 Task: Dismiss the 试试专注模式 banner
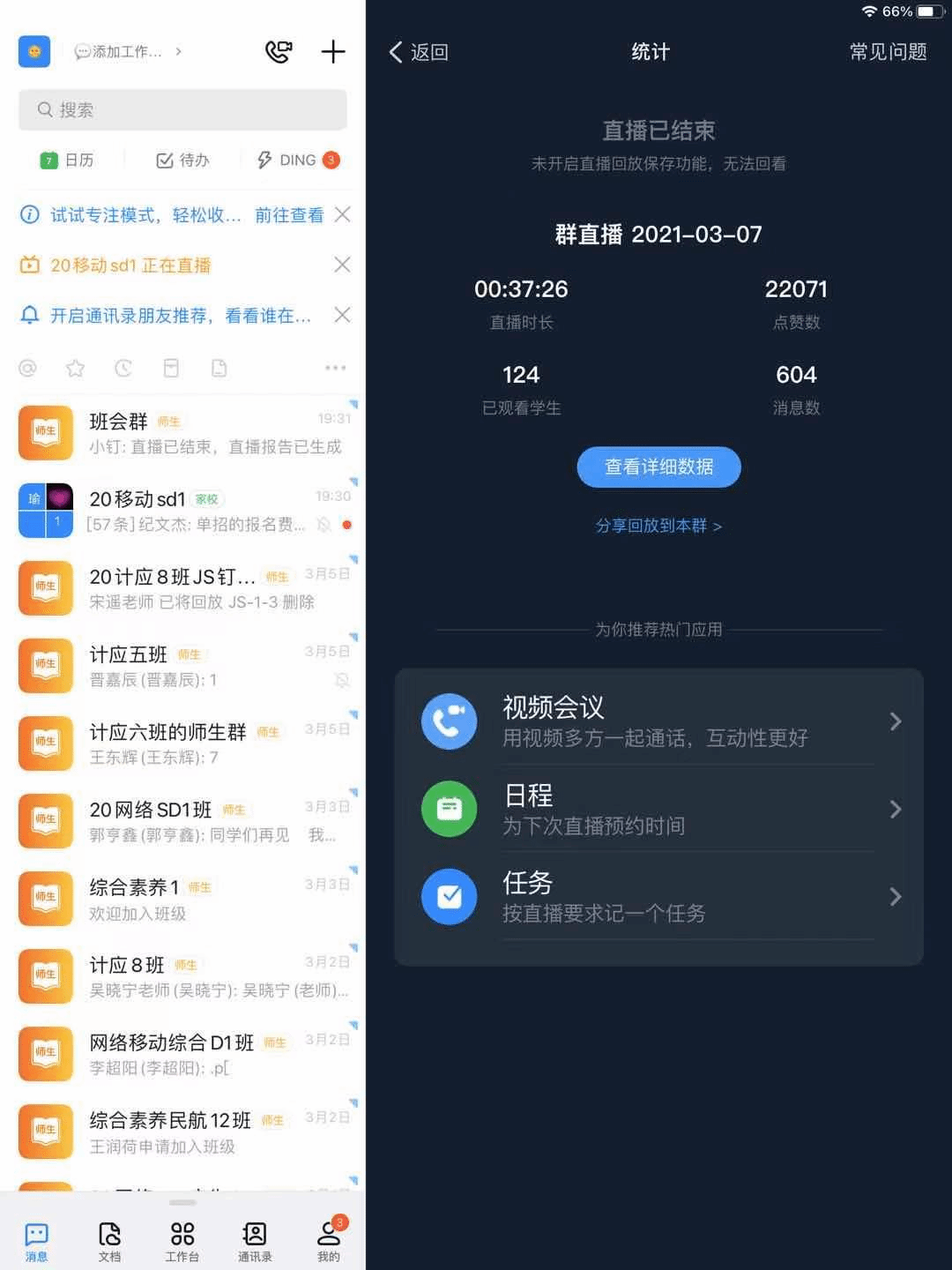pos(343,214)
